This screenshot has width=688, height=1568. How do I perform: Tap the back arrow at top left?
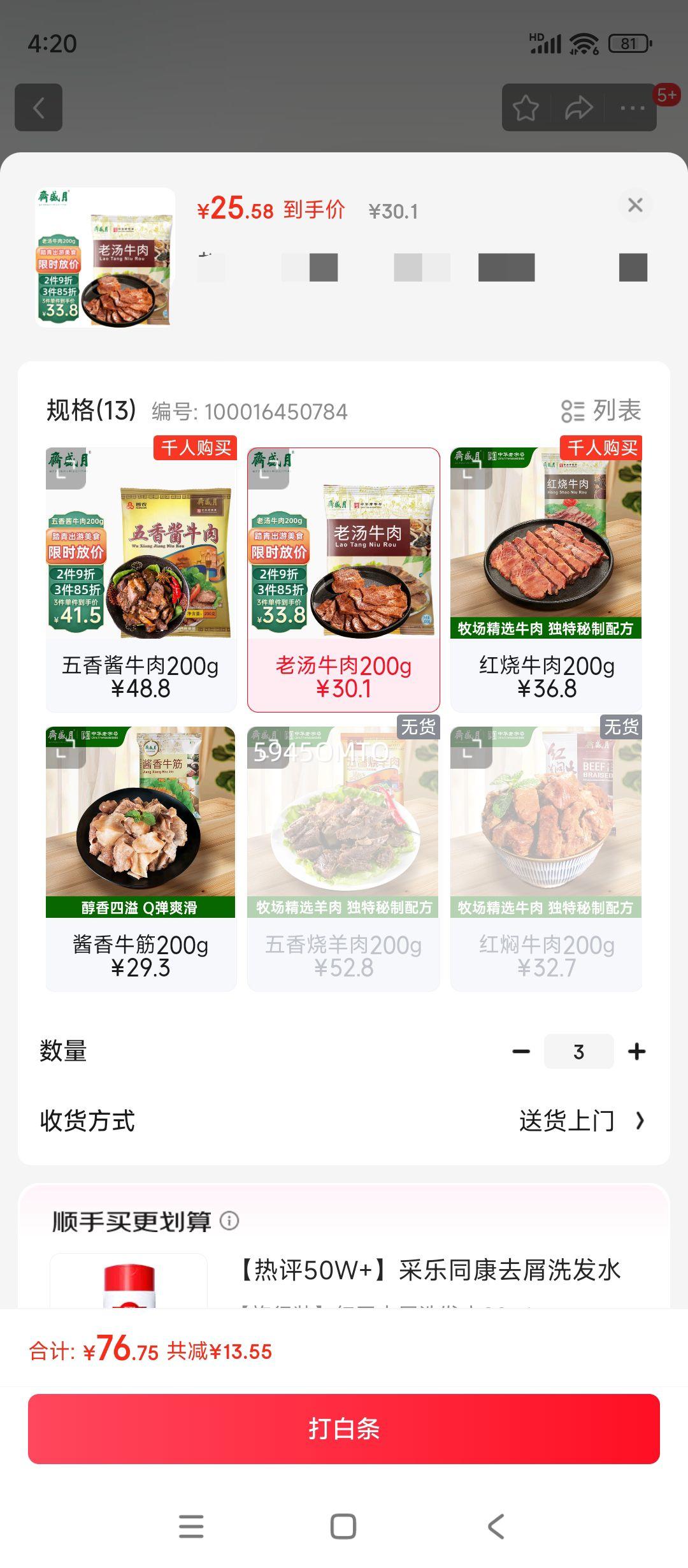tap(38, 107)
